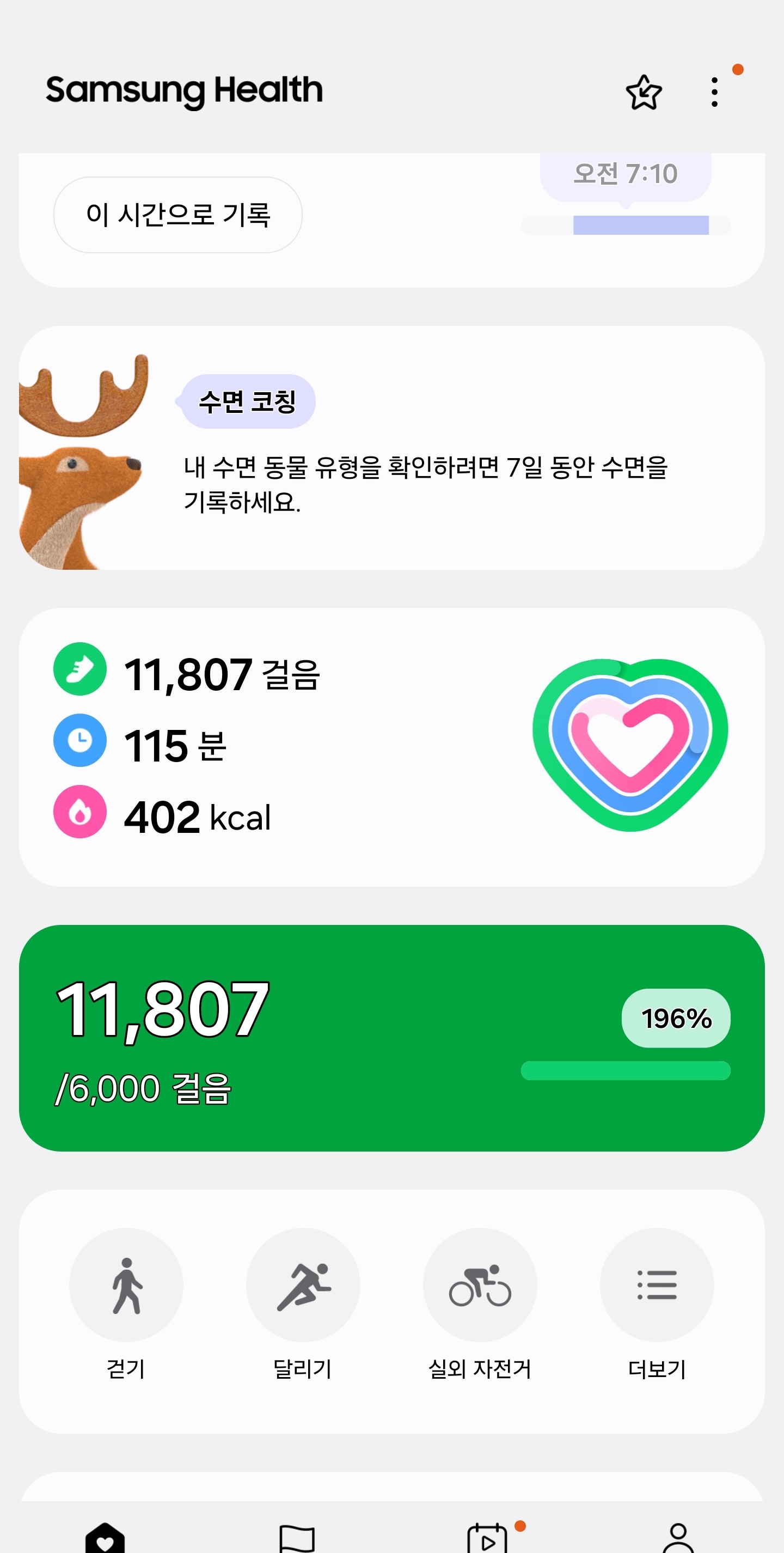The image size is (784, 1553).
Task: Open the daily activity heart card
Action: point(391,746)
